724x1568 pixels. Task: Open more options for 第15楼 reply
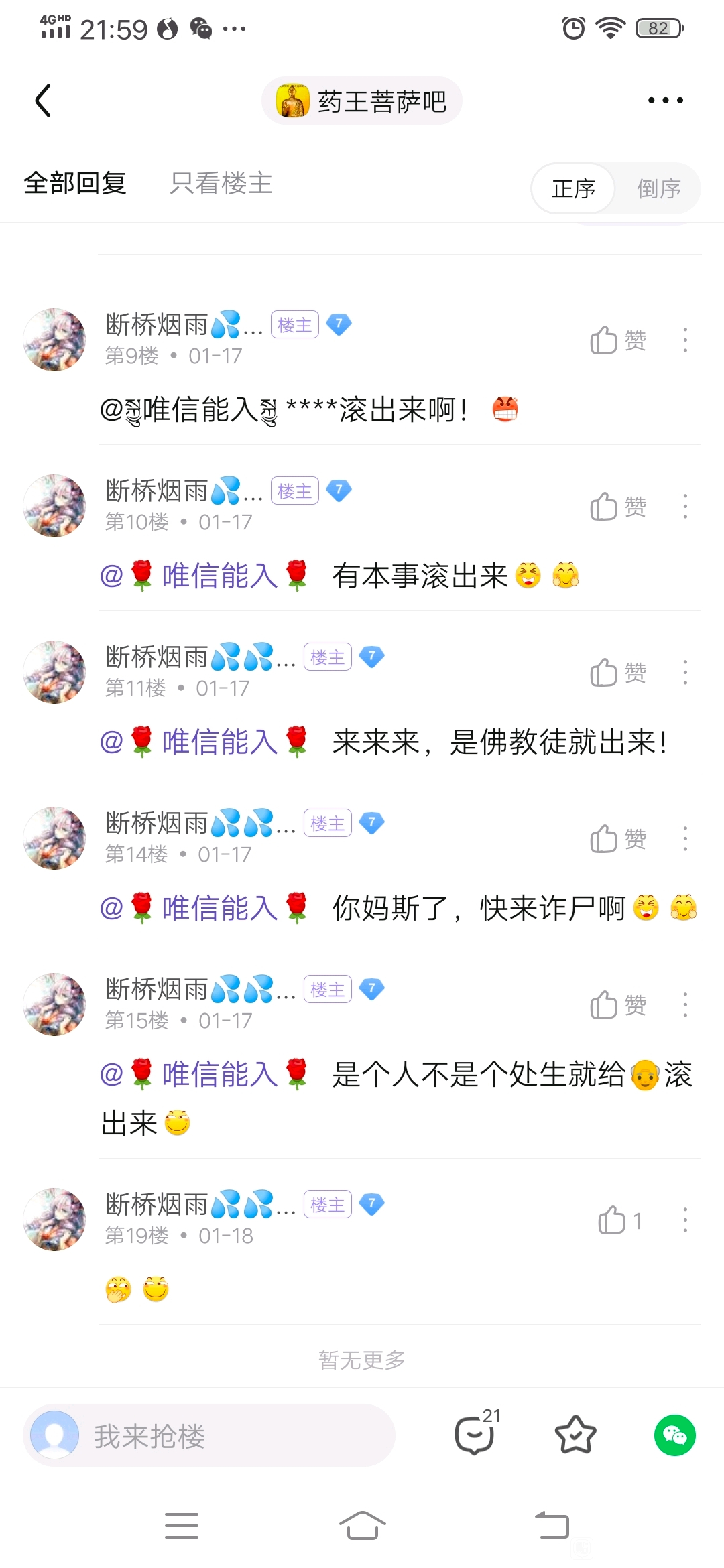(x=685, y=1005)
